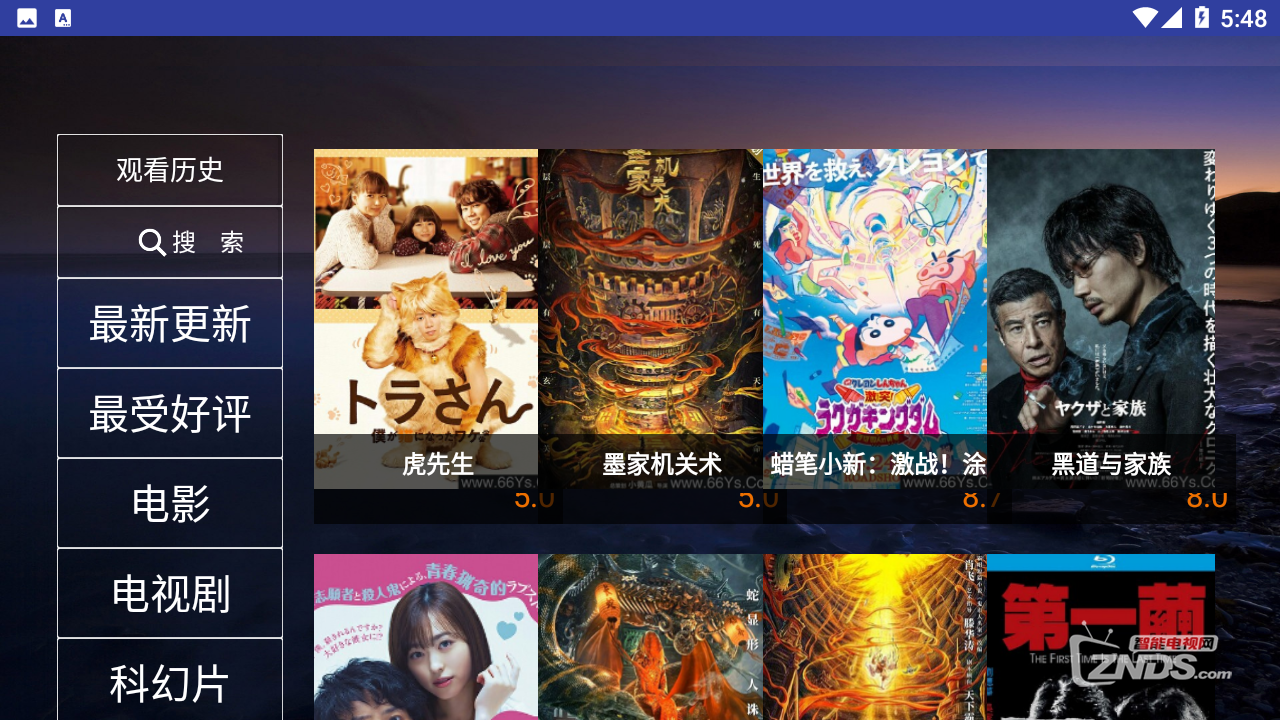Open the 第一菌 blu-ray poster tile
Viewport: 1280px width, 720px height.
point(1100,640)
